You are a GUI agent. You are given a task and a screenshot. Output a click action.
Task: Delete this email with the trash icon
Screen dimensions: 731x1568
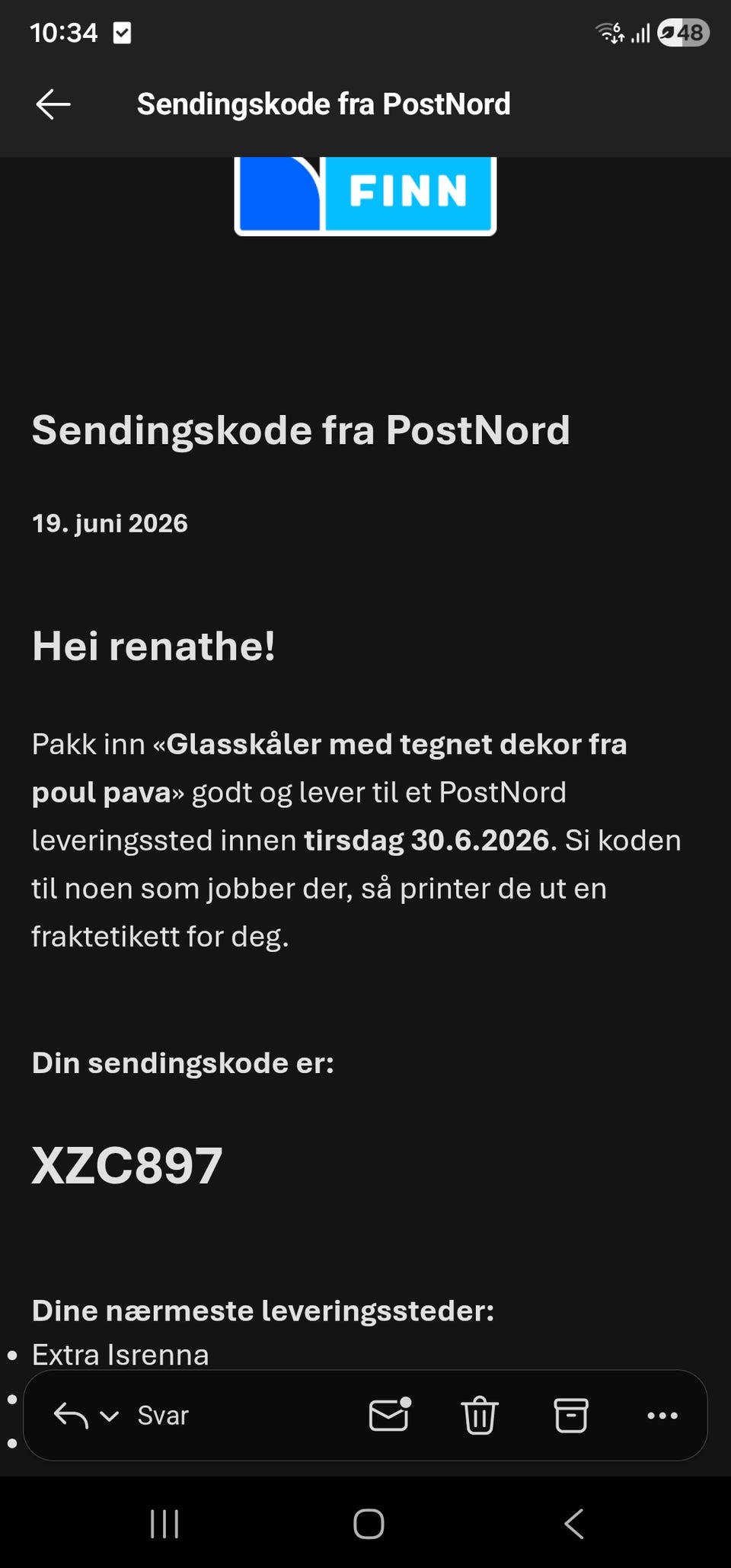pos(480,1416)
